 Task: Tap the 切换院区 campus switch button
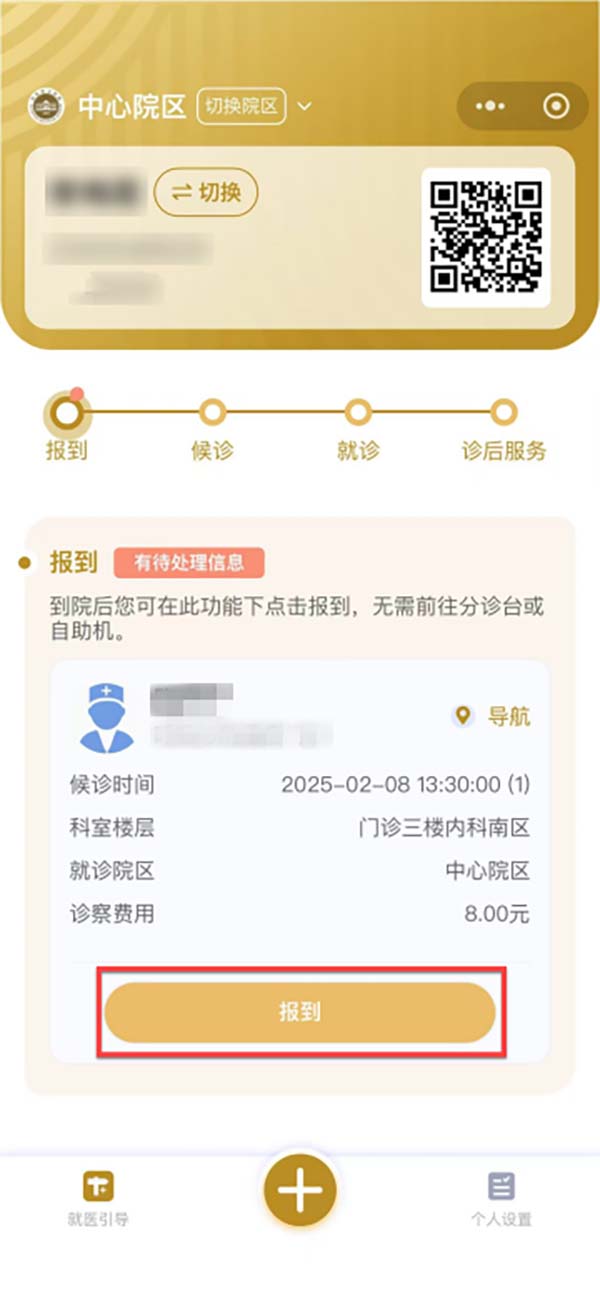(x=242, y=106)
